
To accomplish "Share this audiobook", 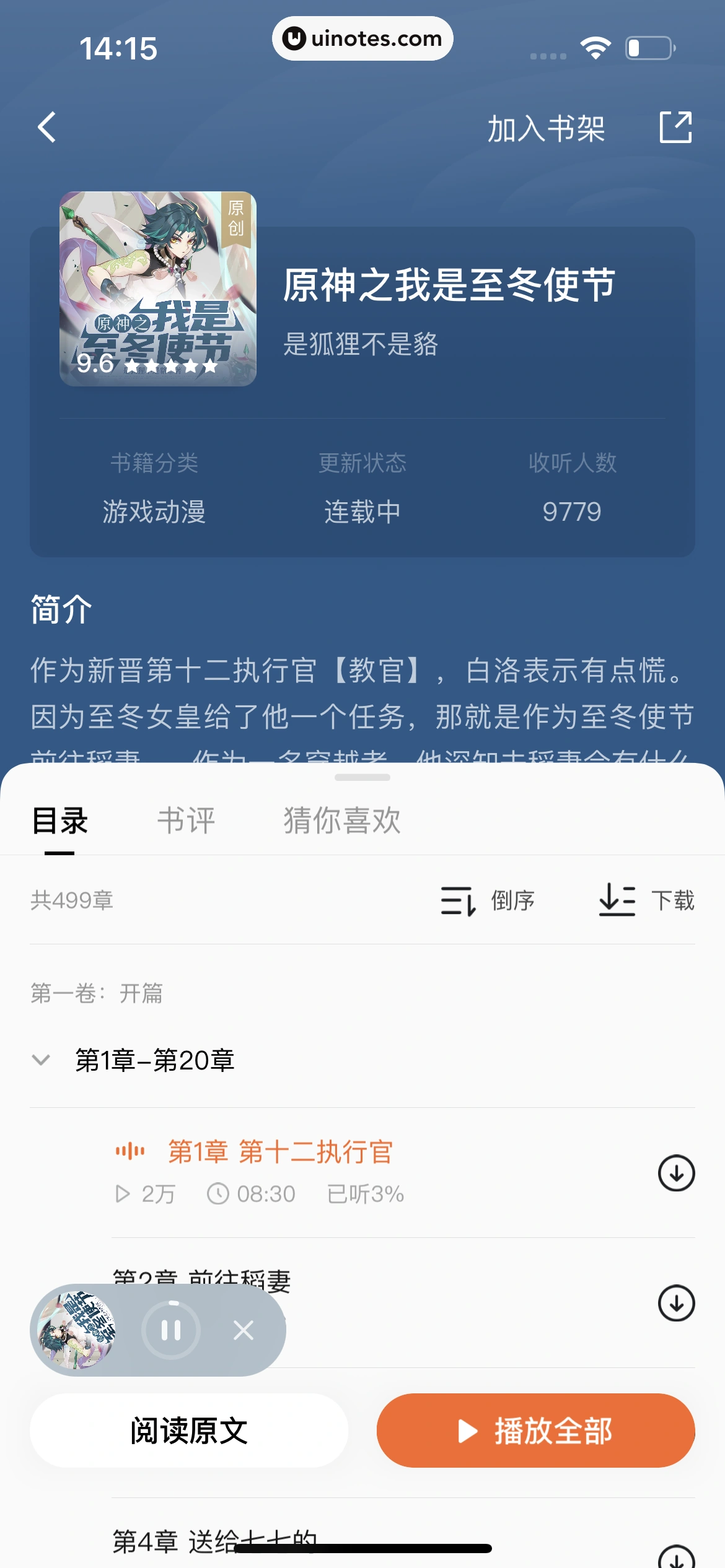I will pos(675,128).
